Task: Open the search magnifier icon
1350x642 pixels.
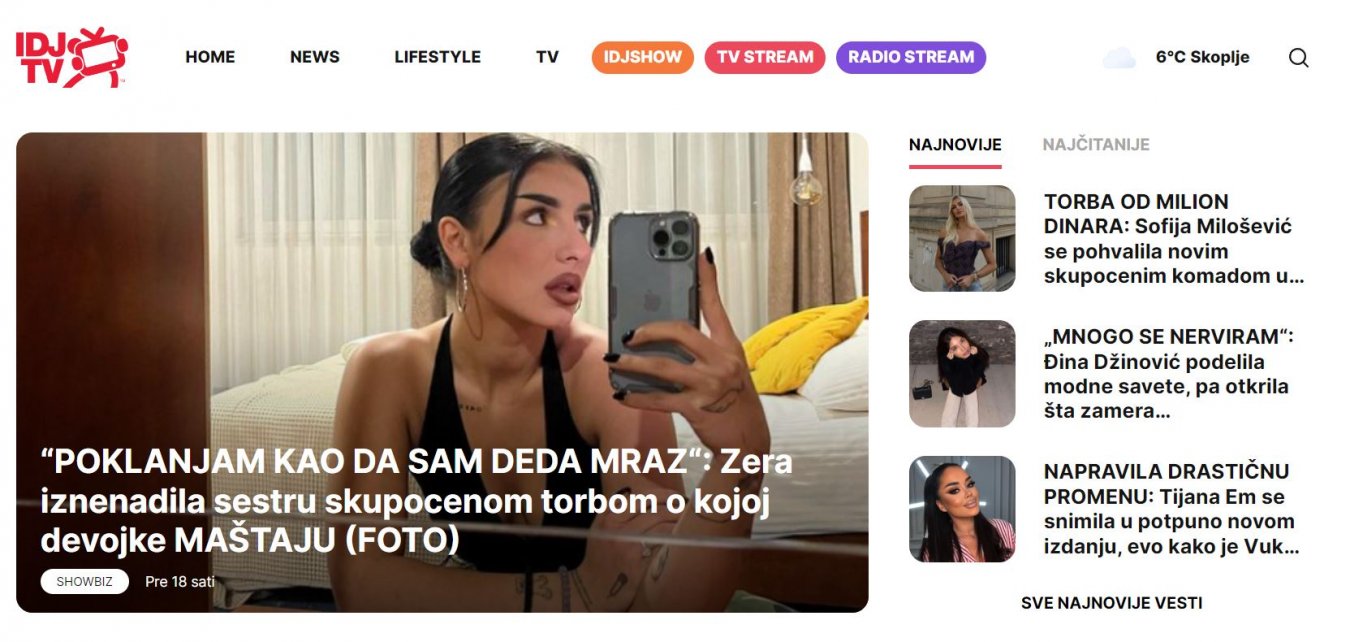Action: [1298, 58]
